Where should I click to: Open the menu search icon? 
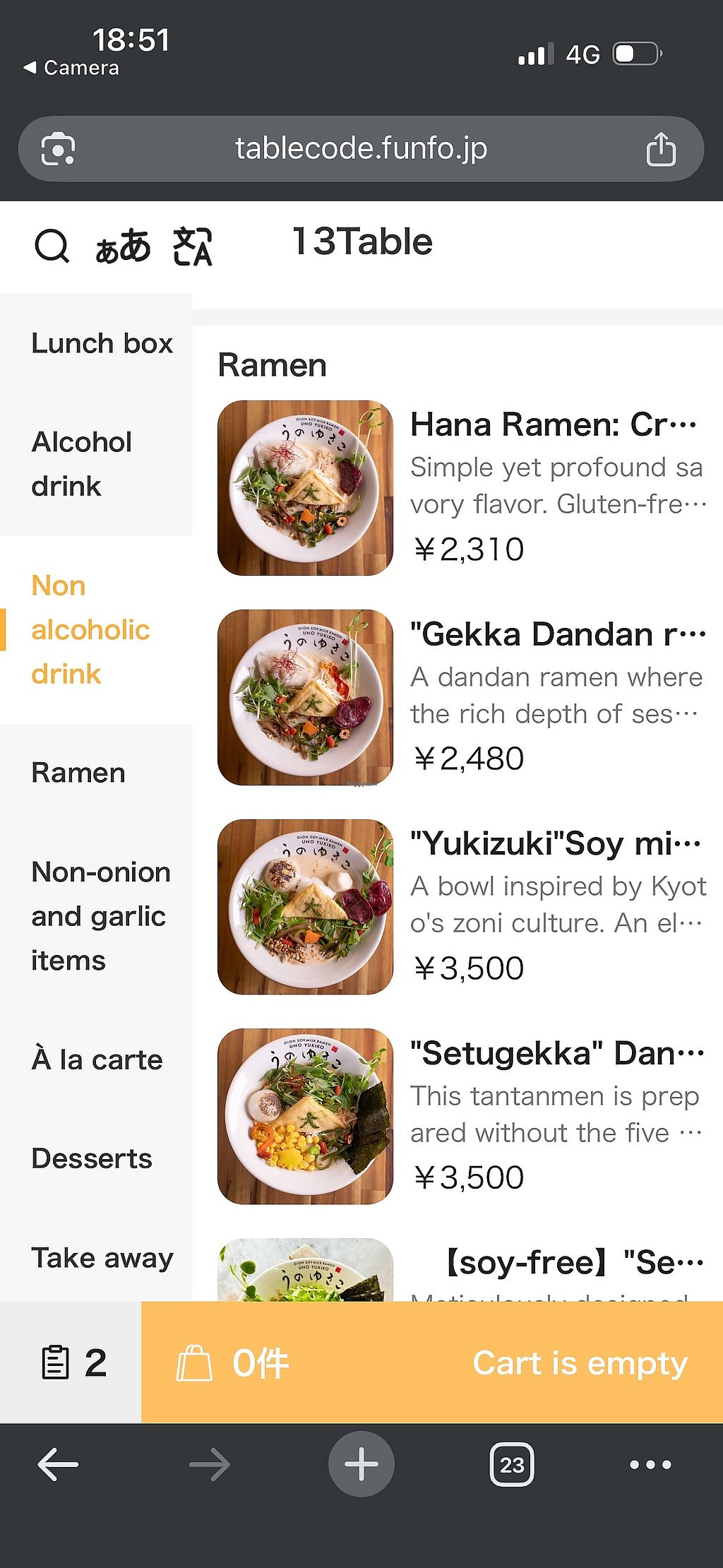point(52,246)
